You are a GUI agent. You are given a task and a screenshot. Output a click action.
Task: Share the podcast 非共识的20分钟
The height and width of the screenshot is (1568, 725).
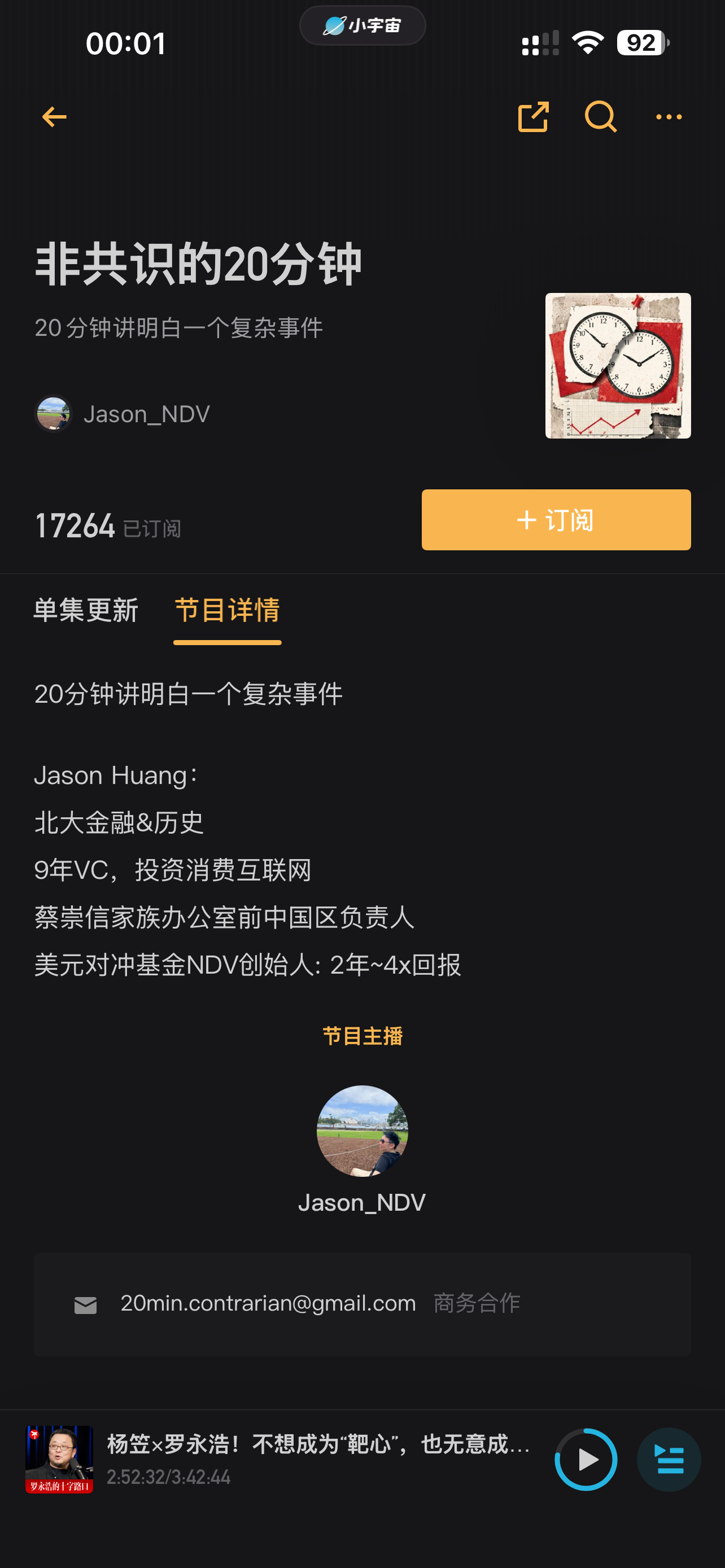tap(533, 117)
